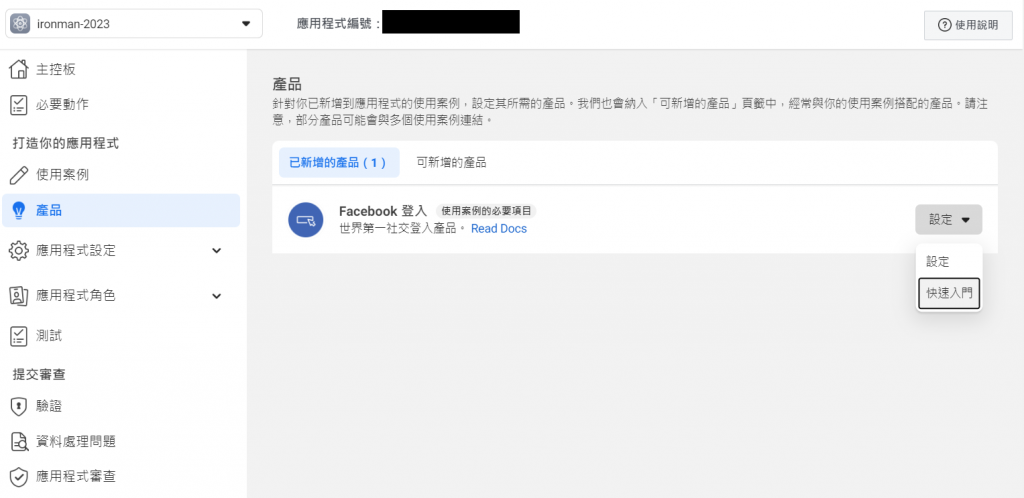Choose 設定 from the dropdown menu
This screenshot has height=498, width=1024.
[x=938, y=262]
